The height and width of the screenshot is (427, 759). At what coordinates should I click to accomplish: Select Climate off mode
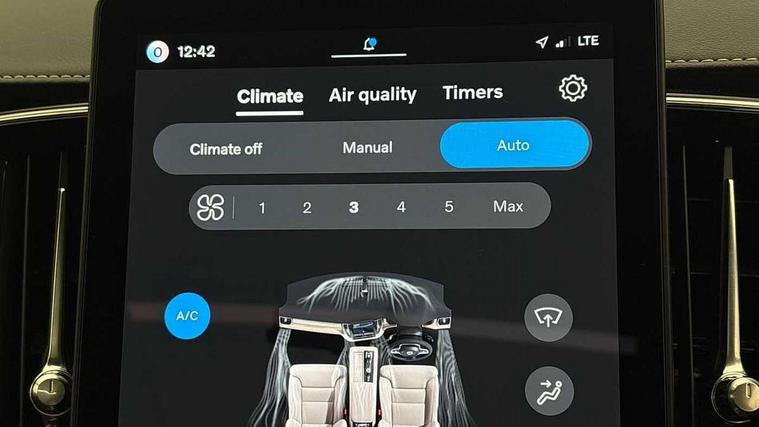point(226,149)
